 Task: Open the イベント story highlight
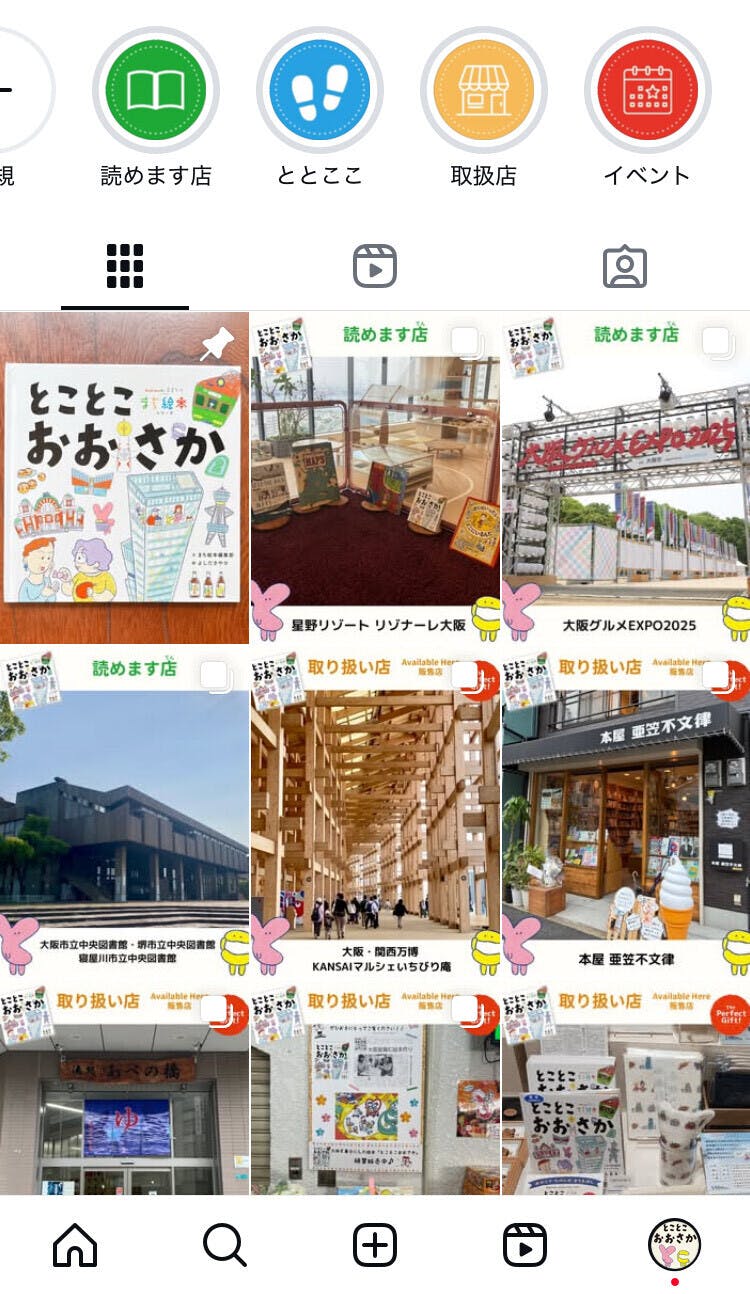pyautogui.click(x=647, y=90)
